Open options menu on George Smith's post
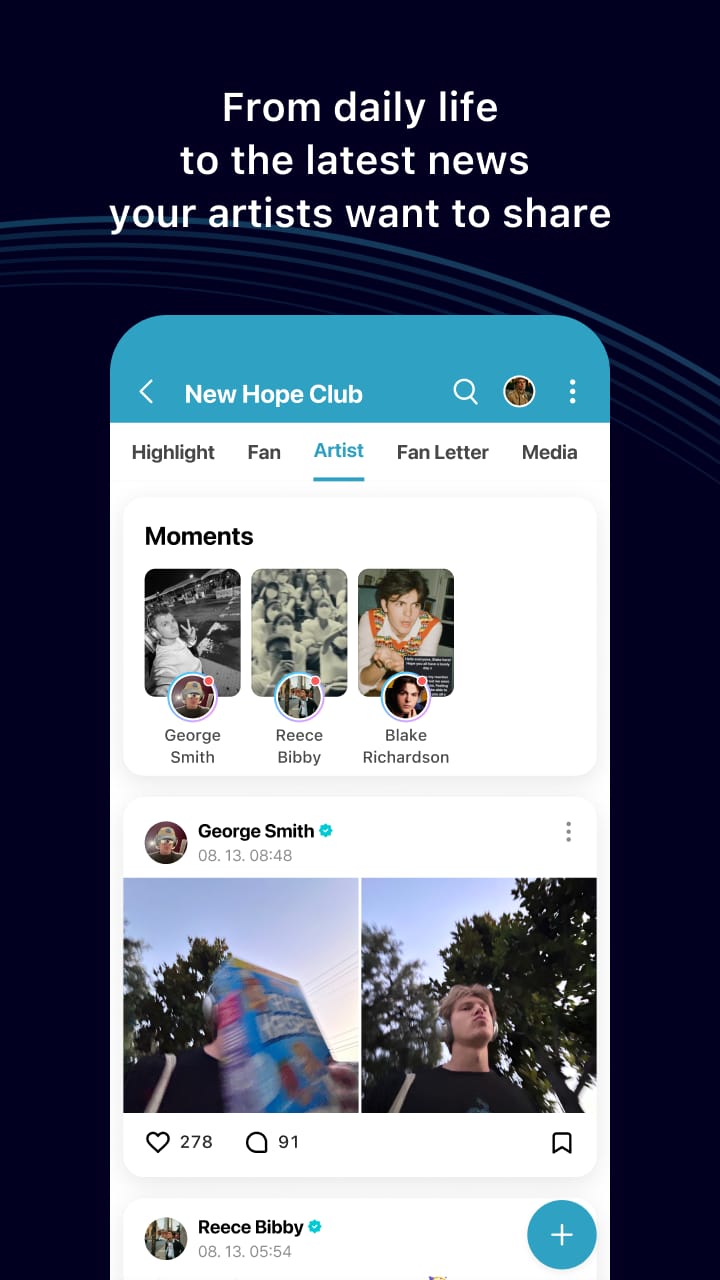The width and height of the screenshot is (720, 1280). [568, 831]
